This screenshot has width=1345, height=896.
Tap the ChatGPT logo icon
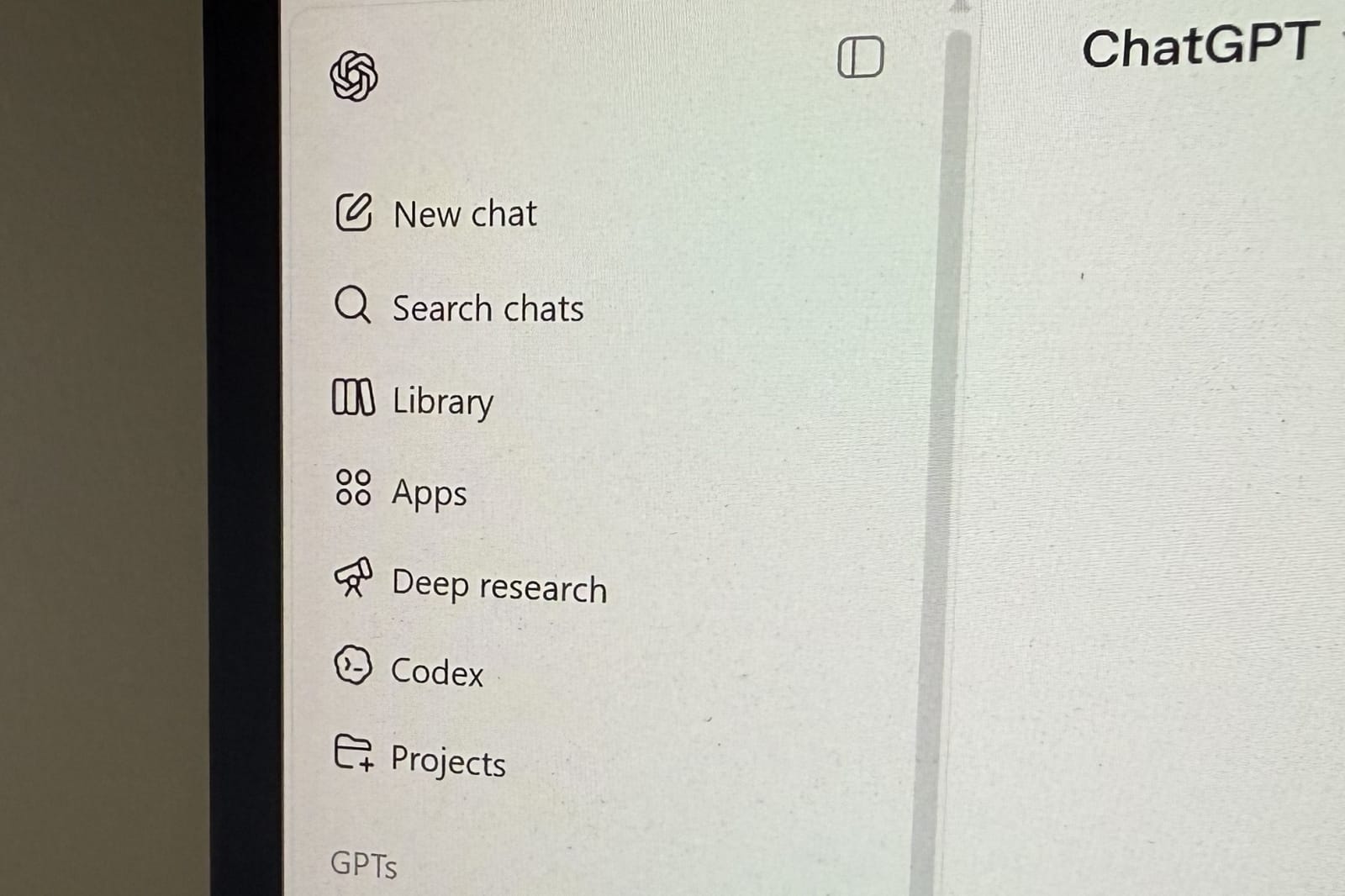pos(354,76)
